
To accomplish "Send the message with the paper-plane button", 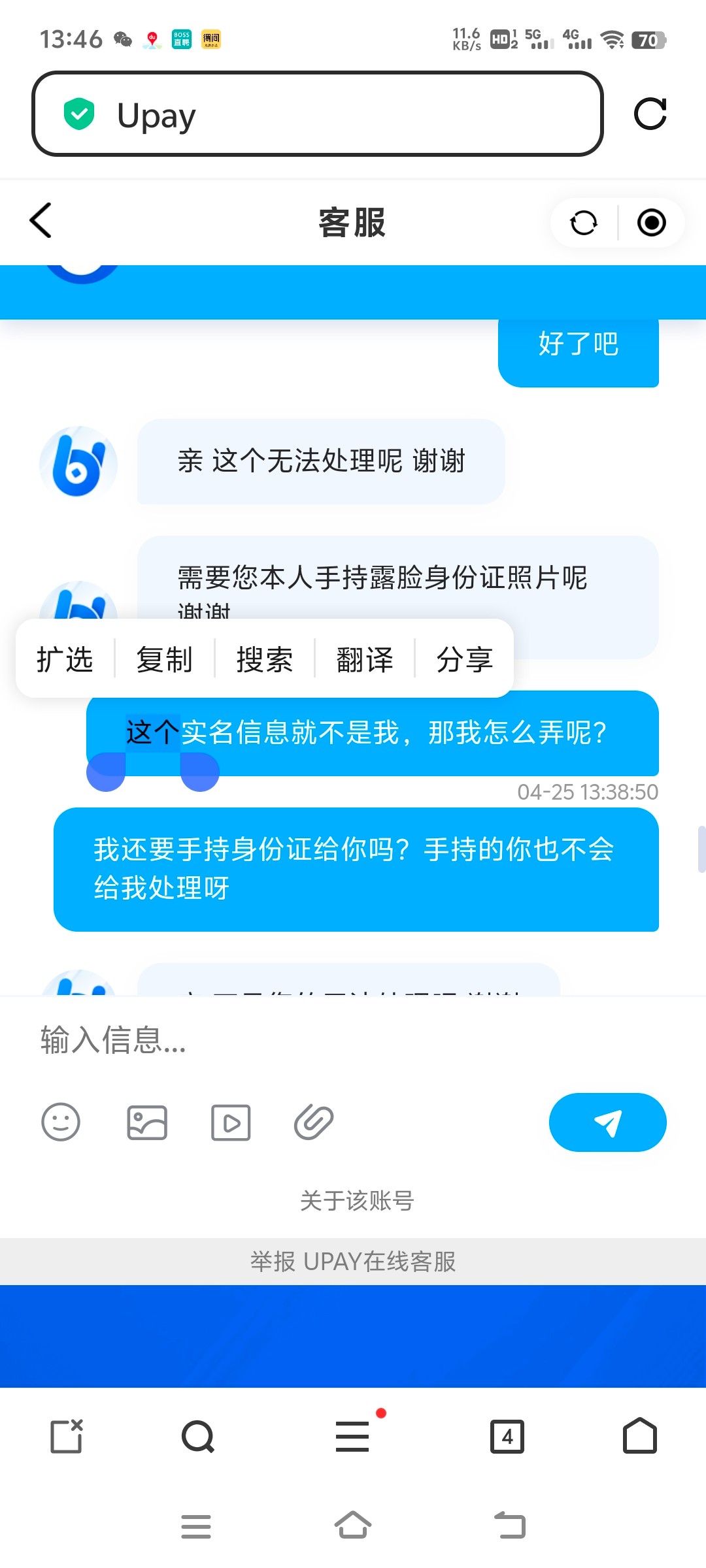I will pos(607,1122).
